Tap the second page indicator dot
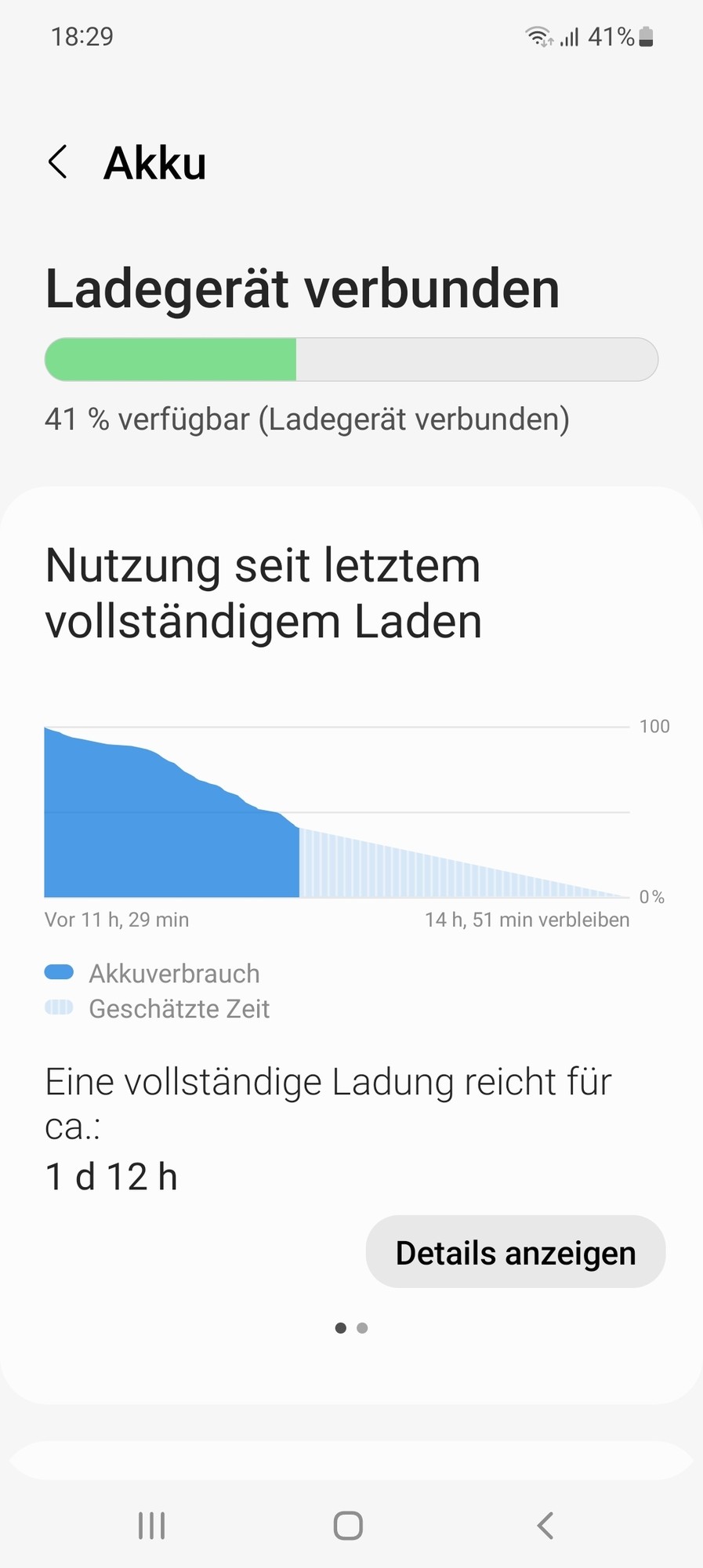This screenshot has width=703, height=1568. (x=362, y=1328)
